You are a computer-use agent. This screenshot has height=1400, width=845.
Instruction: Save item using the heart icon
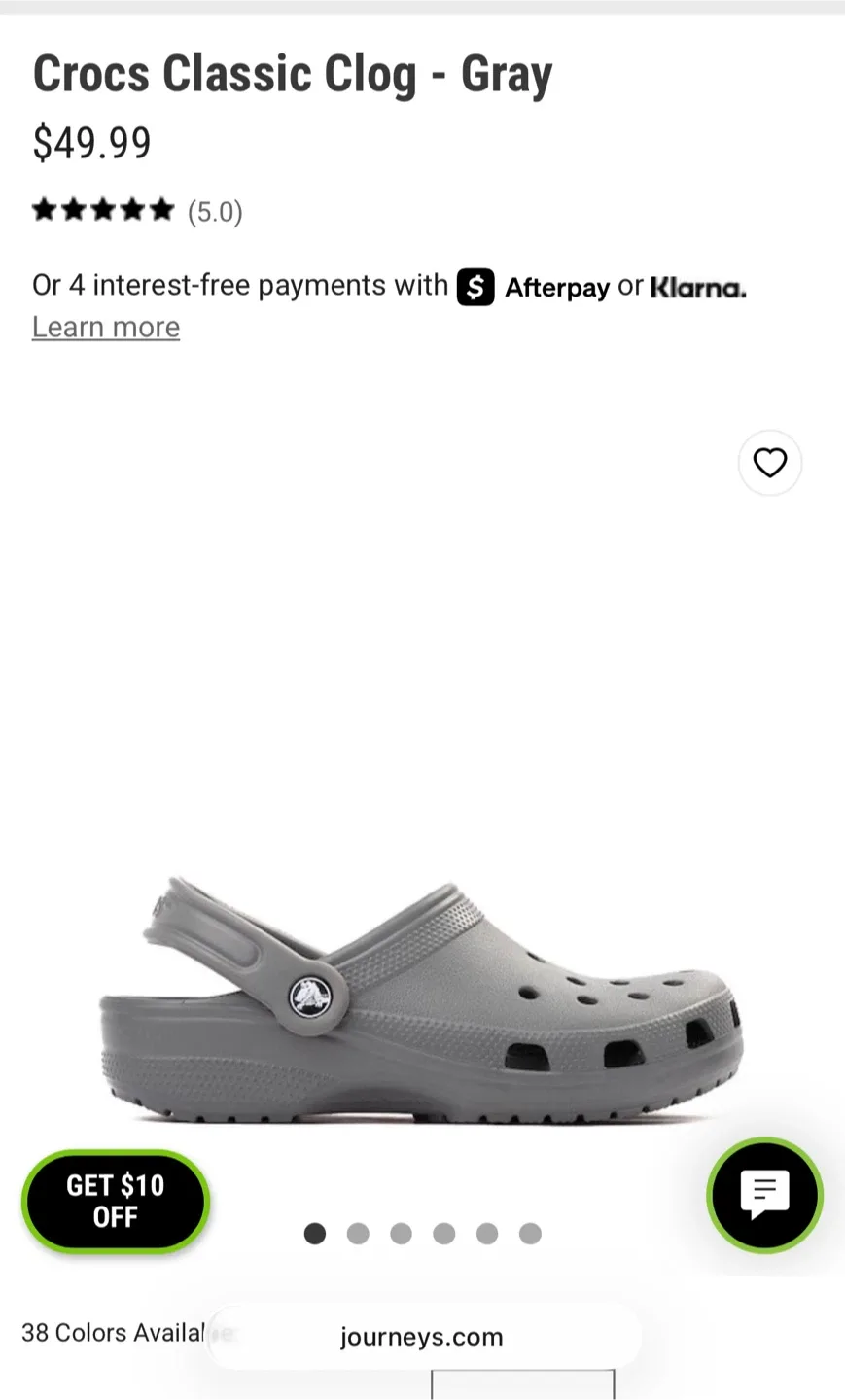769,463
